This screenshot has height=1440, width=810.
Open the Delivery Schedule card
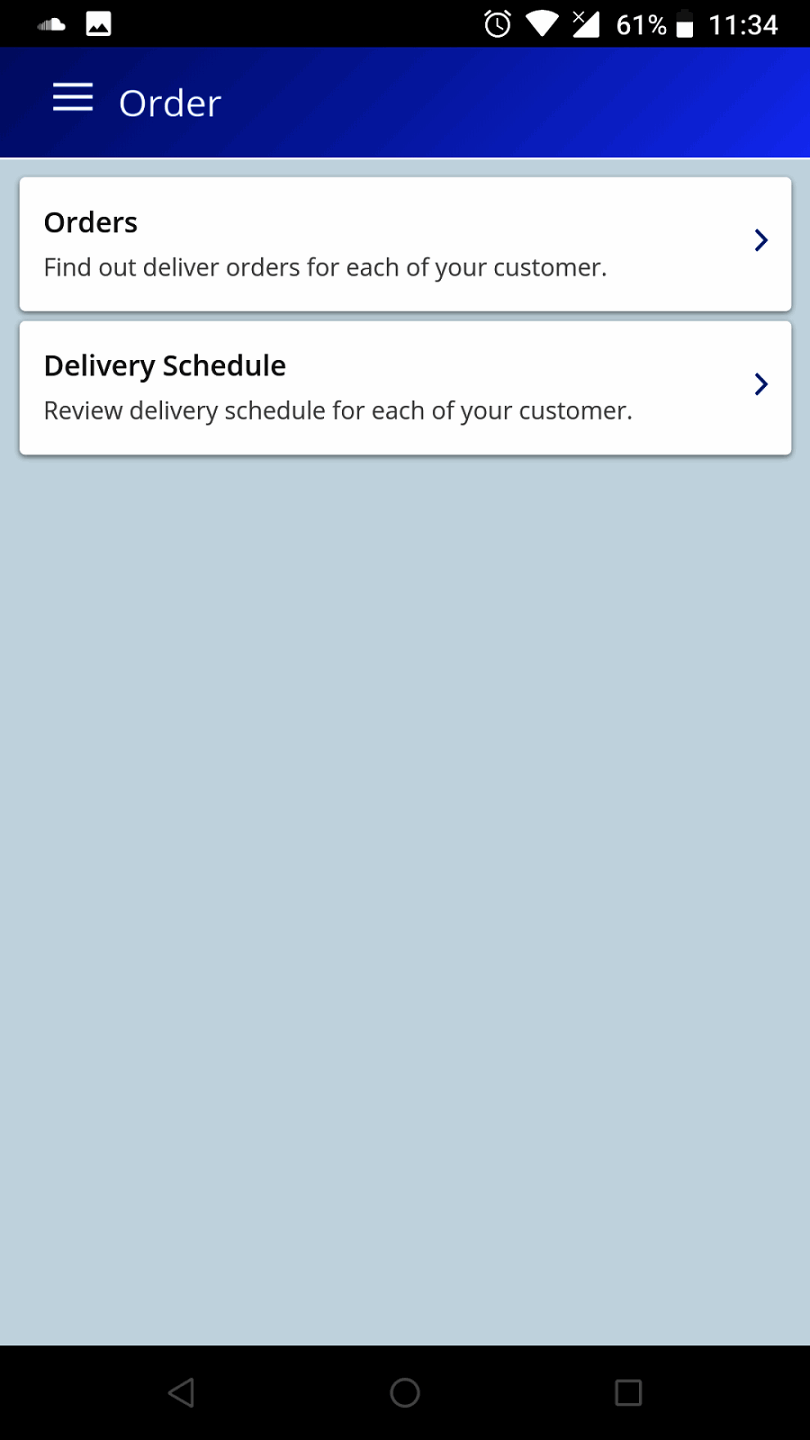(x=405, y=388)
